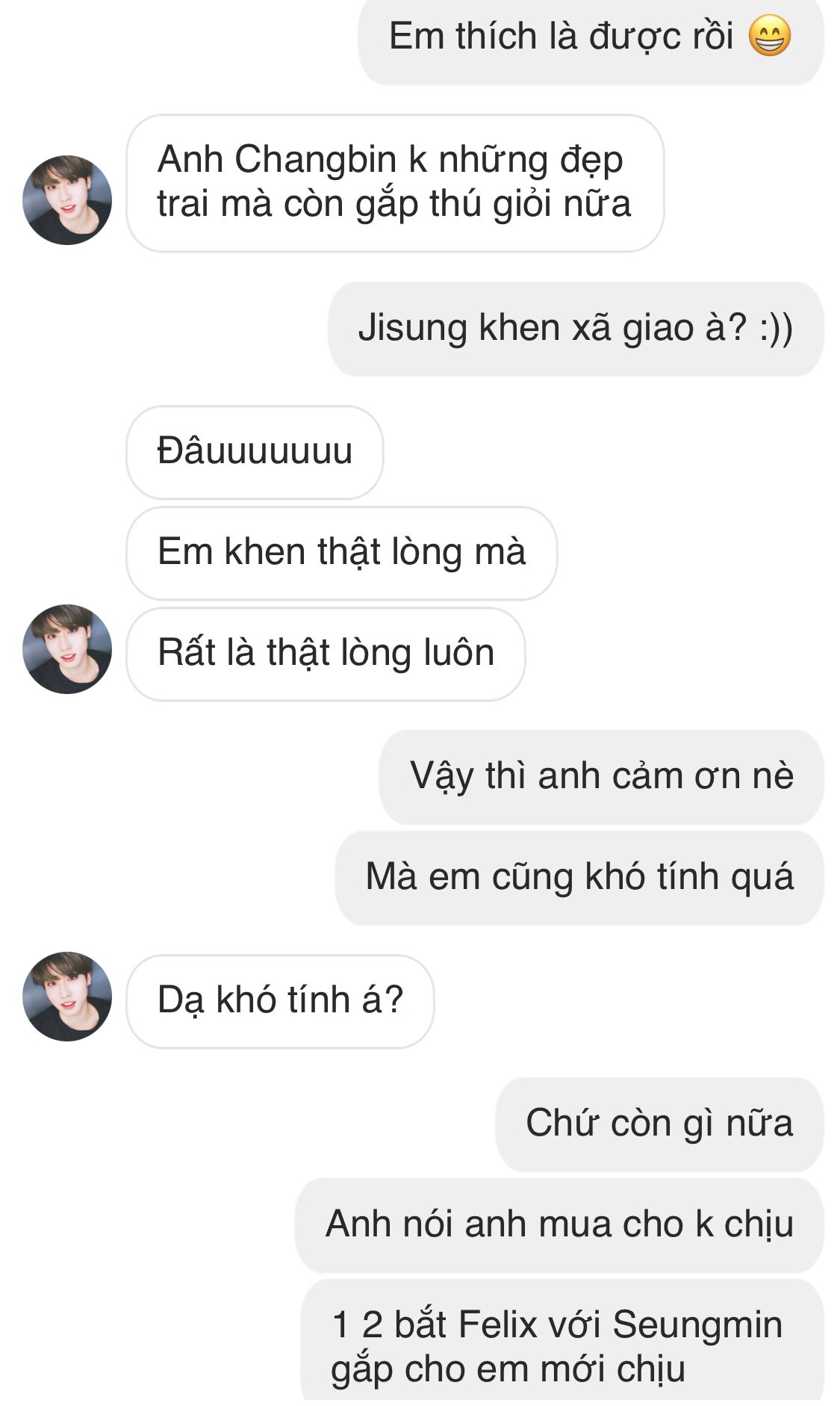This screenshot has width=840, height=1406.
Task: Tap the avatar beside "Dạ khó tính á?"
Action: pyautogui.click(x=67, y=997)
